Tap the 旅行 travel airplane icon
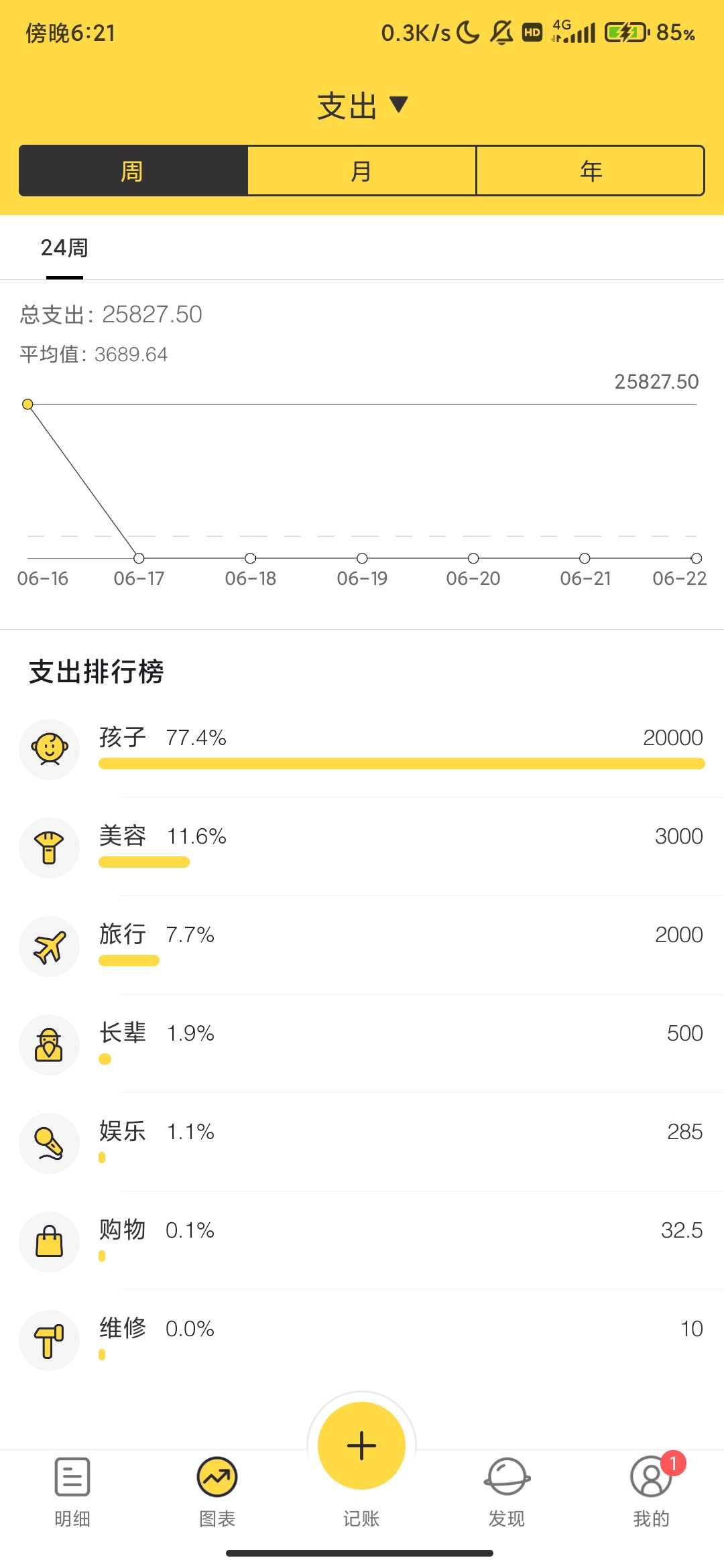The width and height of the screenshot is (724, 1568). click(49, 946)
